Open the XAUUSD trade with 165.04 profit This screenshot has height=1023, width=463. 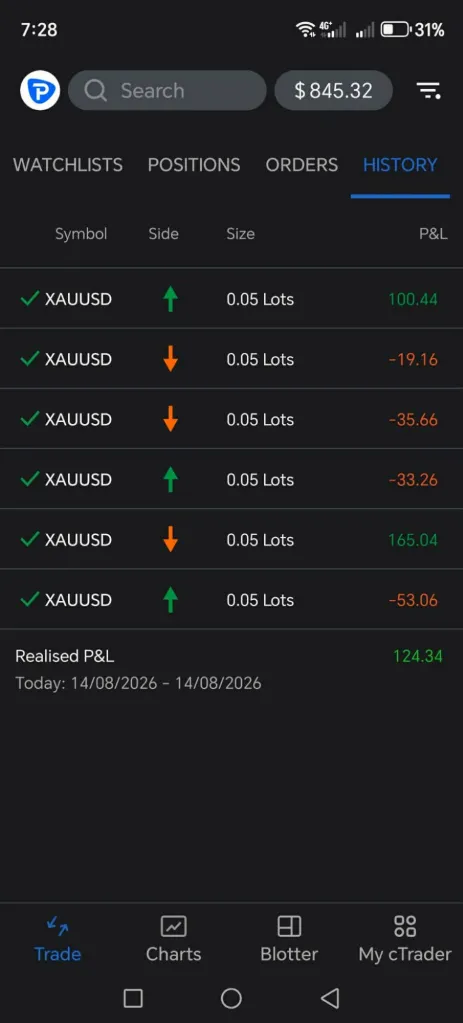point(232,539)
